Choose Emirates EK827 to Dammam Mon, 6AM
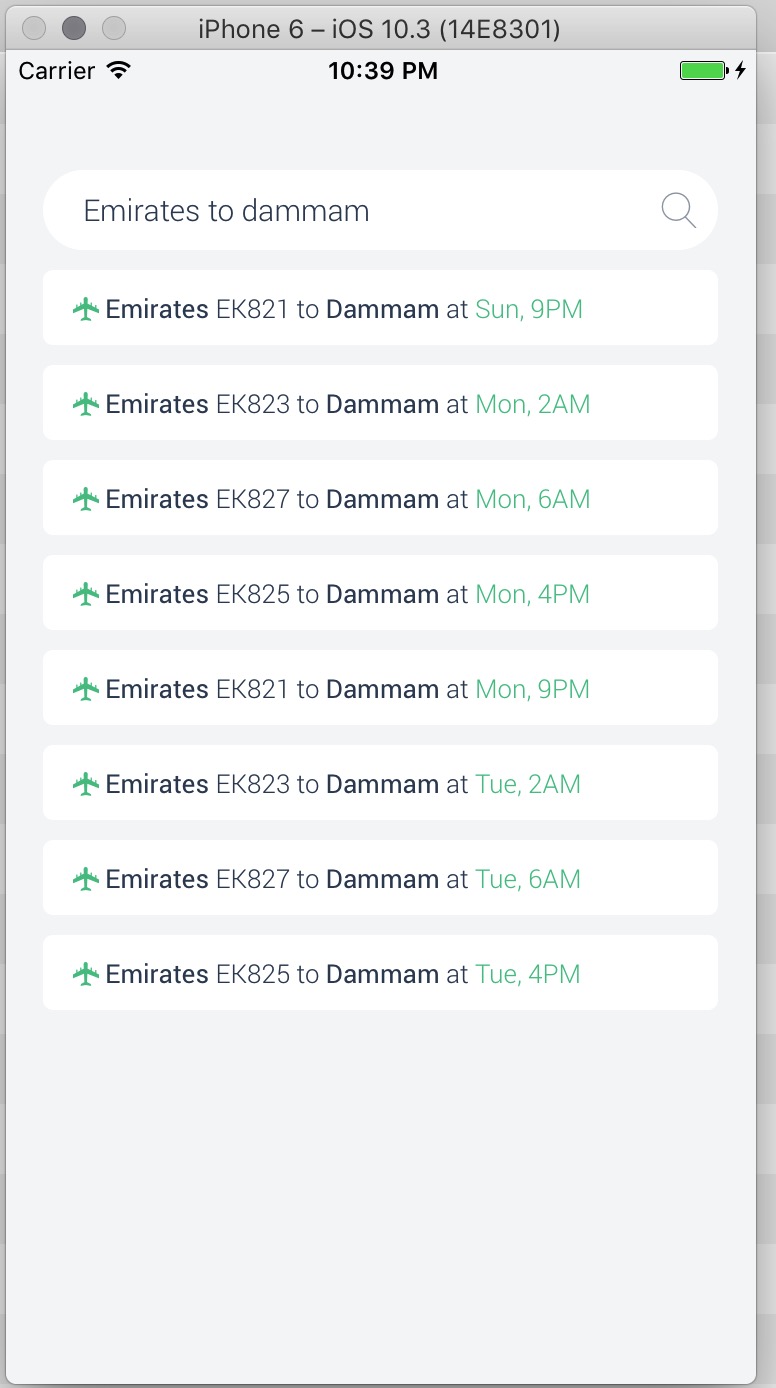Screen dimensions: 776x1388 tap(380, 498)
